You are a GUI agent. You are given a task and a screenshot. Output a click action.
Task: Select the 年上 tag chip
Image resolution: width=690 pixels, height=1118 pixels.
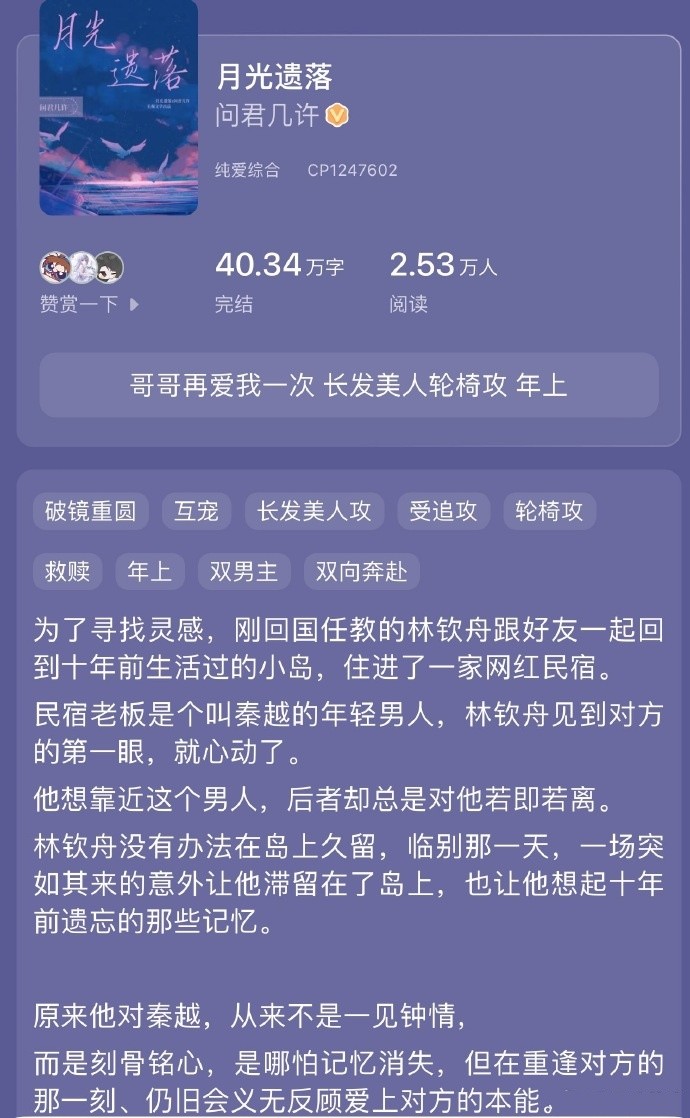150,571
